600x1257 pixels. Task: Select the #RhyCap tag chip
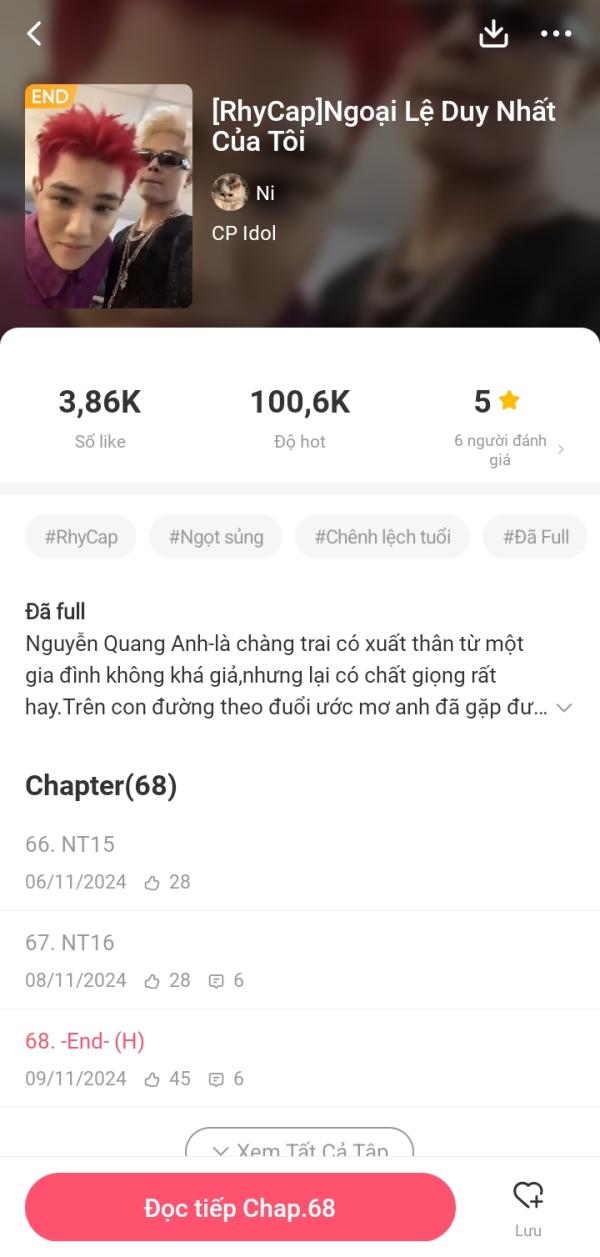click(81, 537)
